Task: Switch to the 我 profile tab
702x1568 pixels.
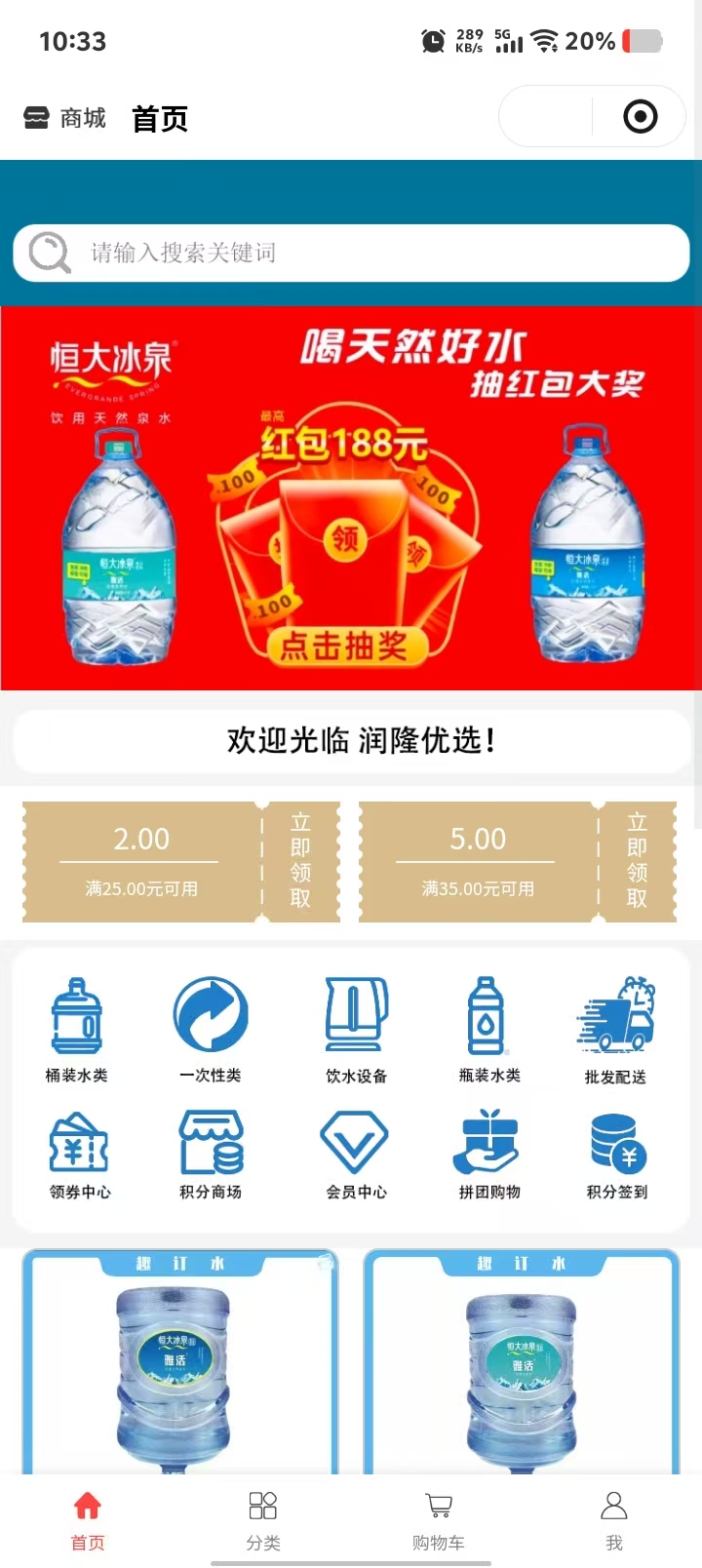Action: 614,1519
